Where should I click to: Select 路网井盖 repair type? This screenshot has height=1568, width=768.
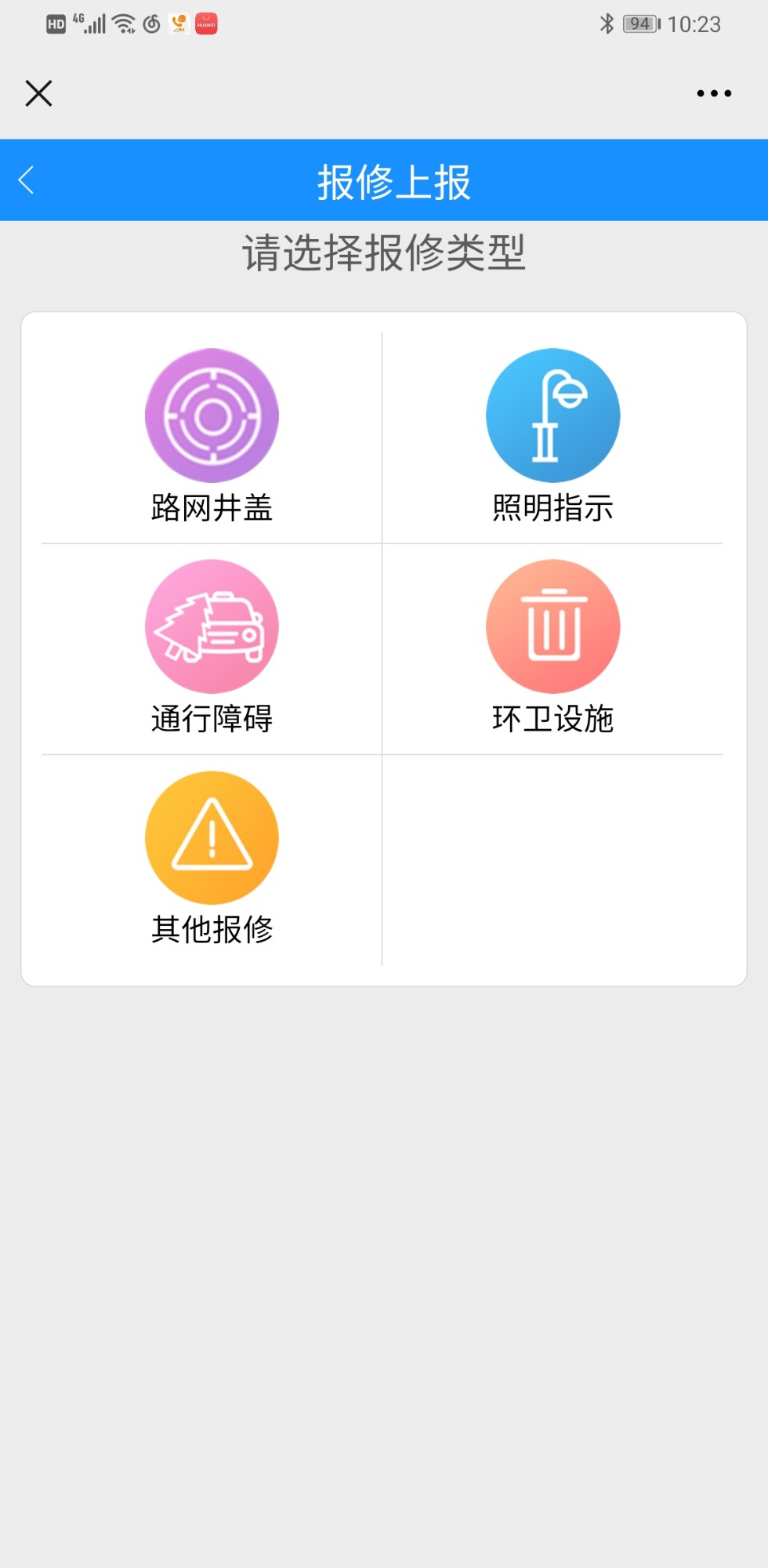point(212,435)
